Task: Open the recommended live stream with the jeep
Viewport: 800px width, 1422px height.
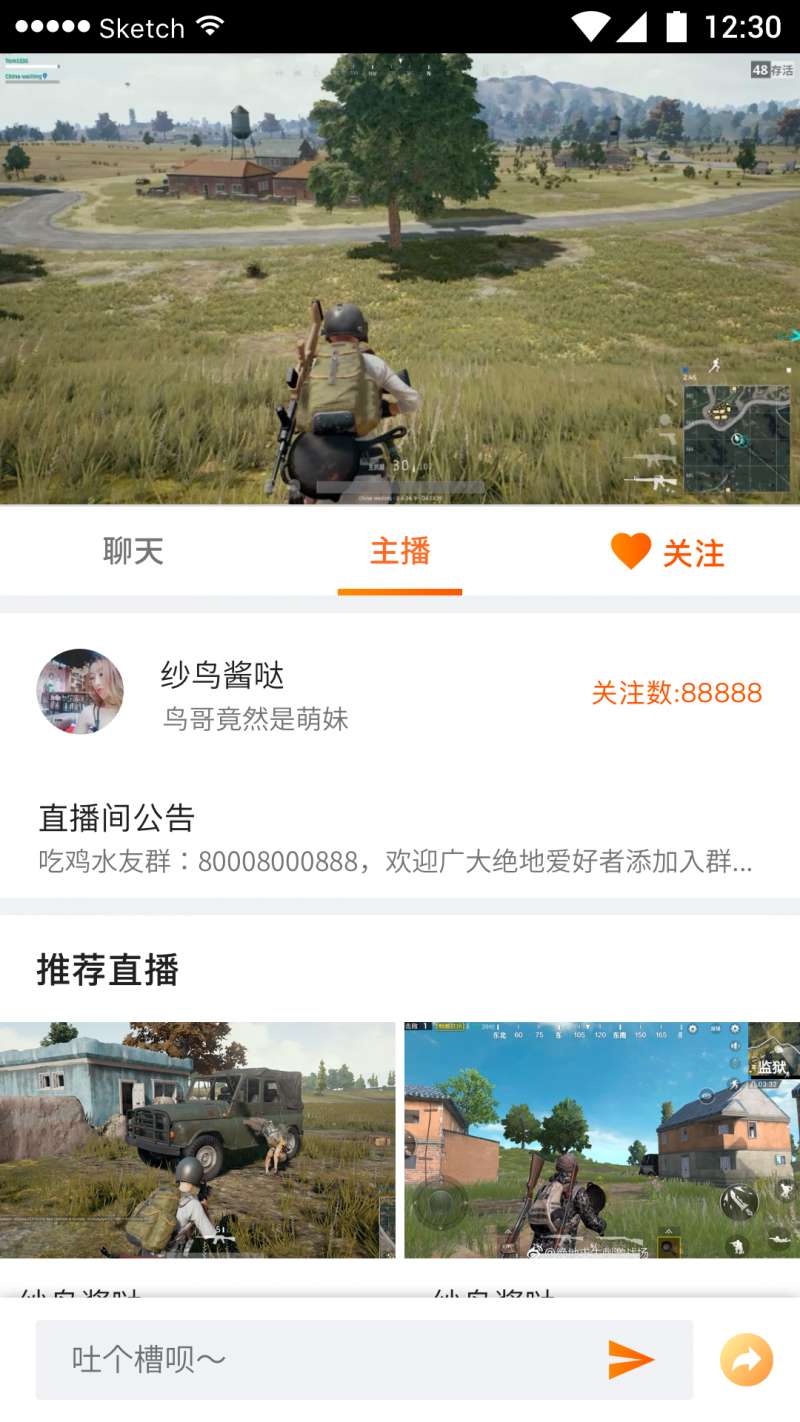Action: point(197,1139)
